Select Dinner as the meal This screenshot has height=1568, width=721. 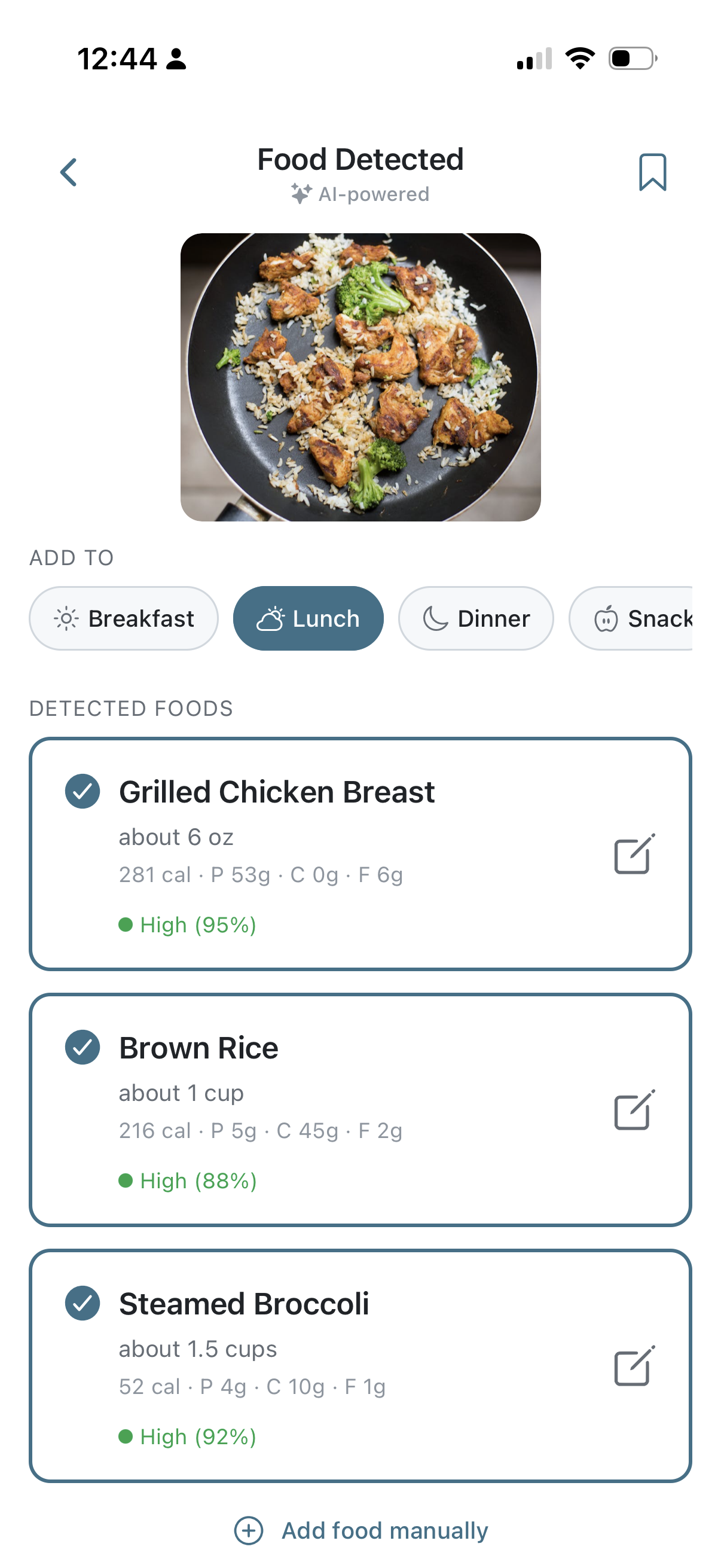tap(476, 617)
